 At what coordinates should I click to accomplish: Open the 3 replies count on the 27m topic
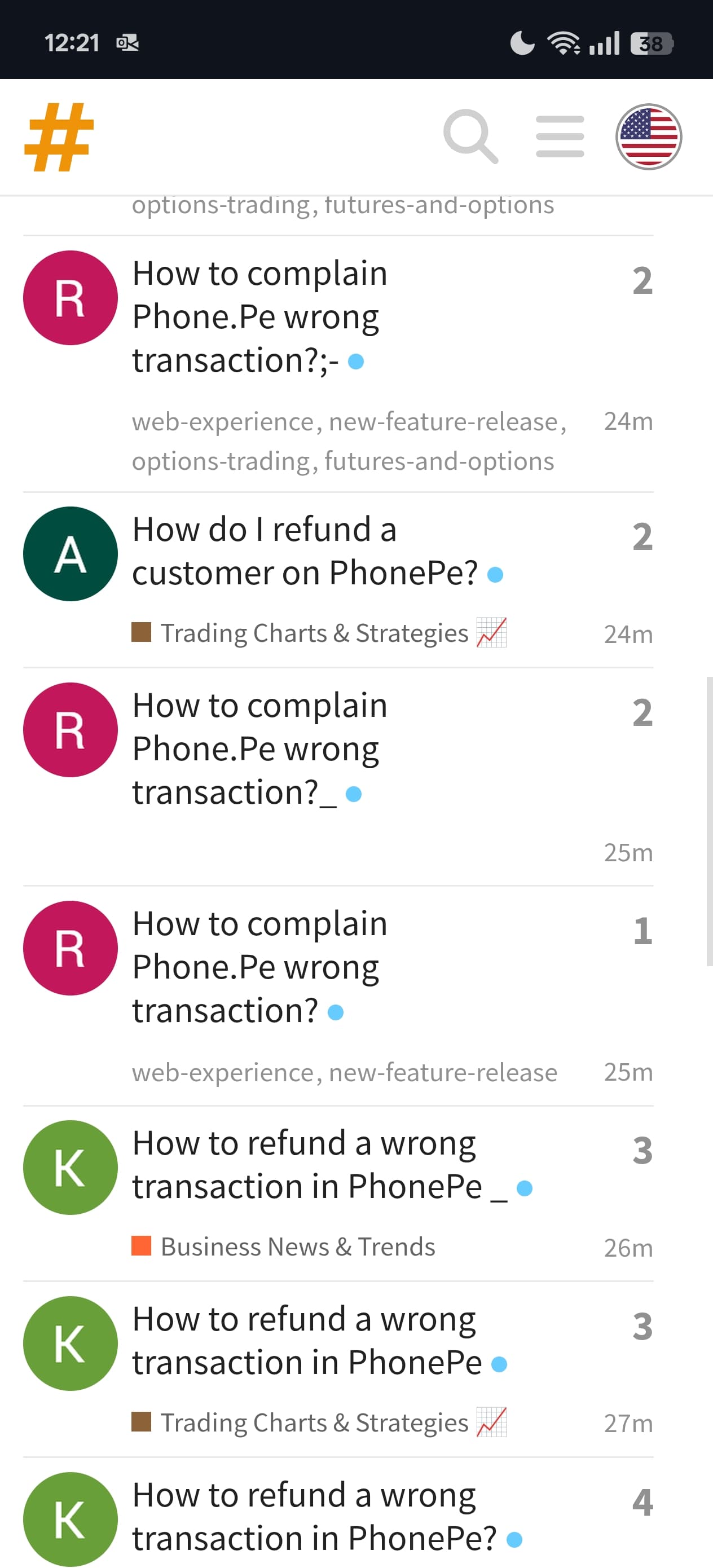(642, 1327)
